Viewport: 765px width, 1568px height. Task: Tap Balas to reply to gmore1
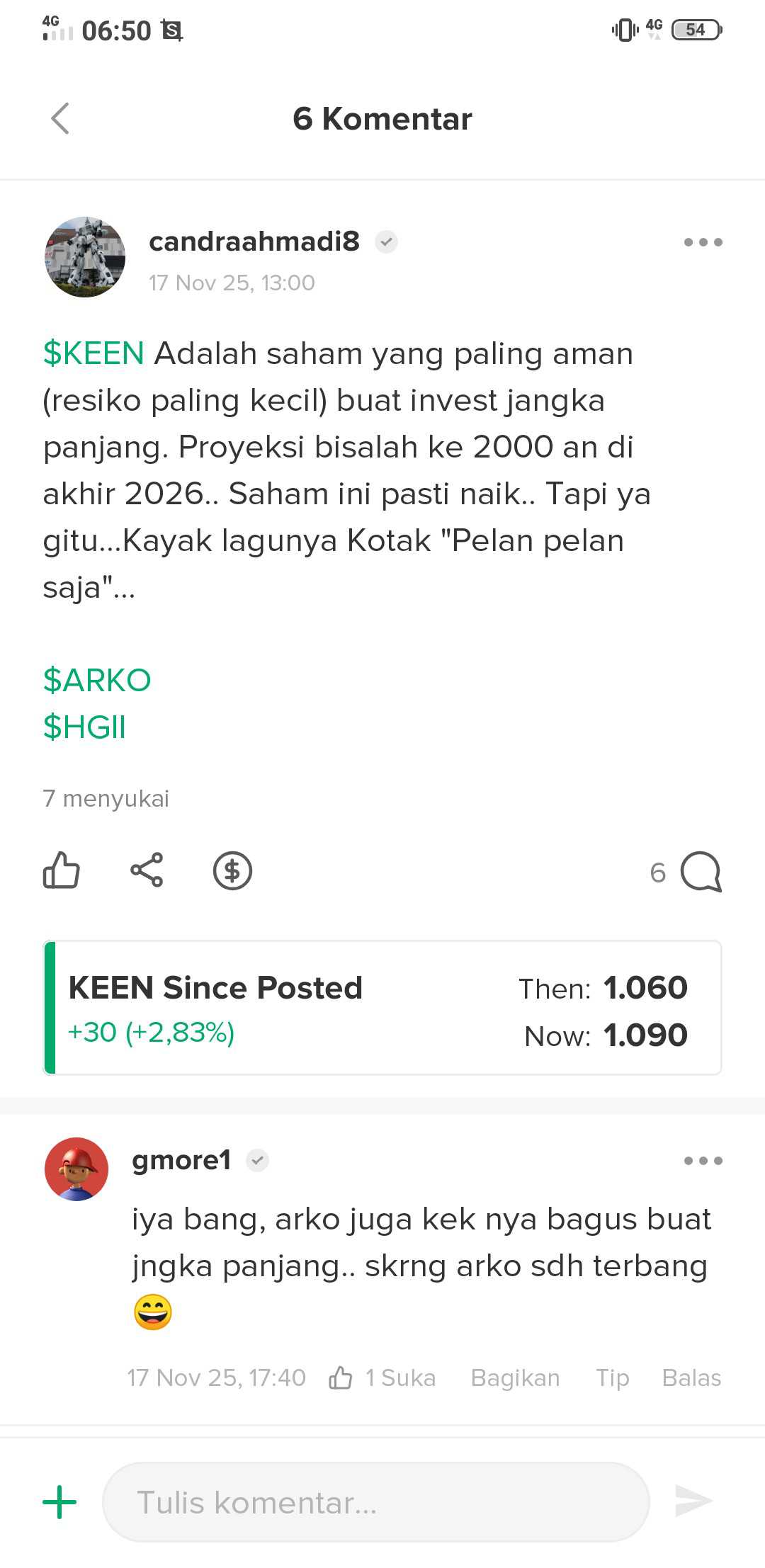pos(691,1378)
